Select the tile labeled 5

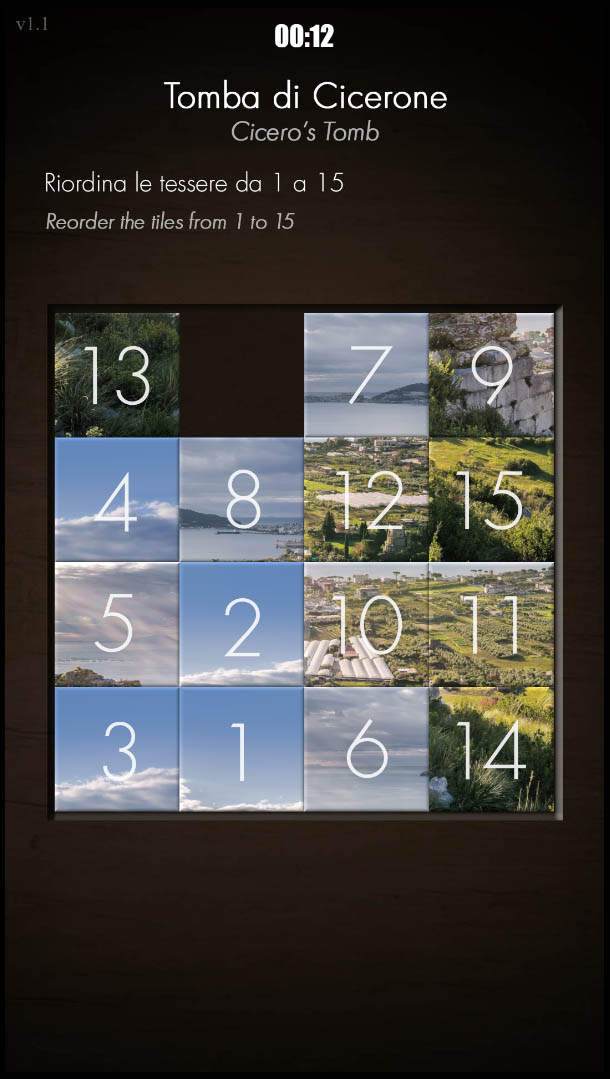[117, 625]
